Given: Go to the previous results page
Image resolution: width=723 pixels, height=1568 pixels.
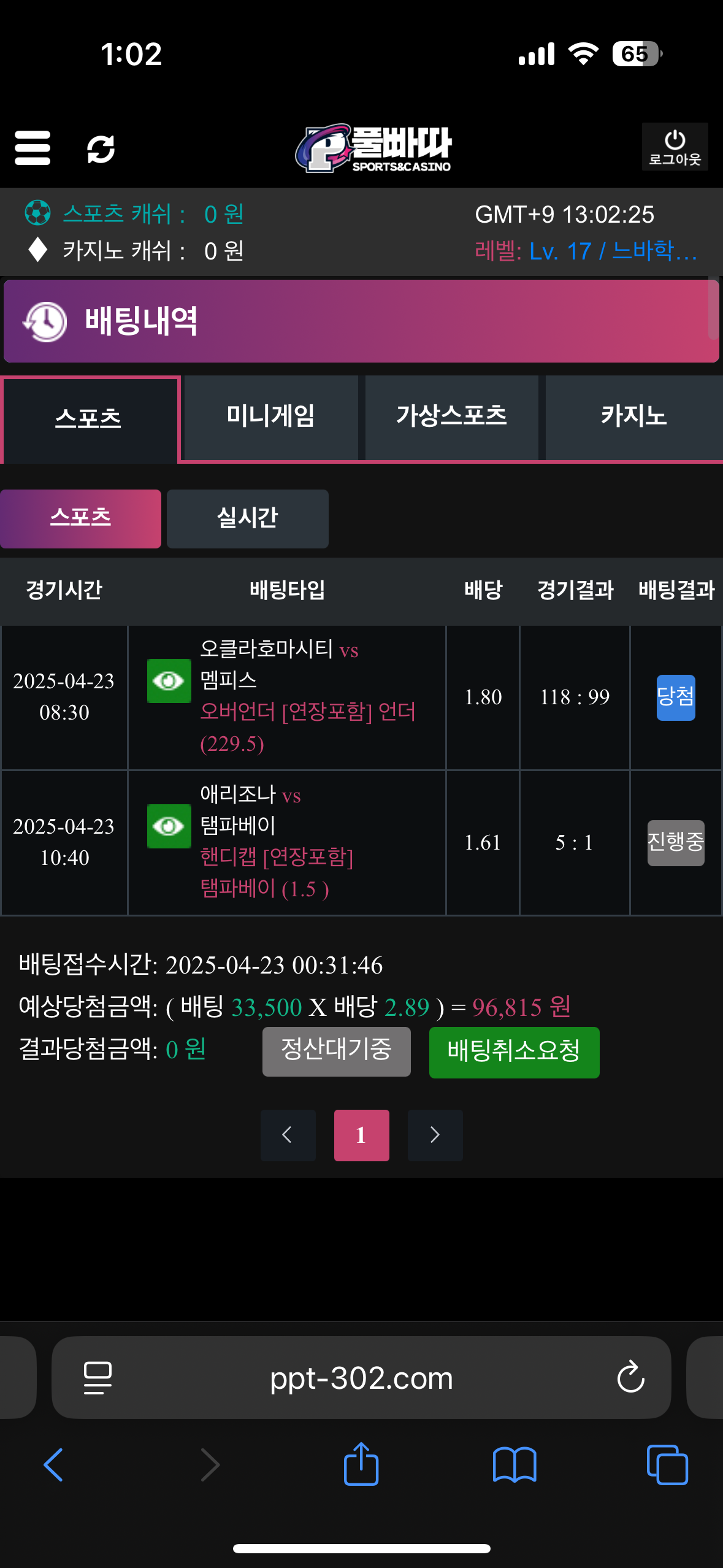Looking at the screenshot, I should (x=288, y=1135).
